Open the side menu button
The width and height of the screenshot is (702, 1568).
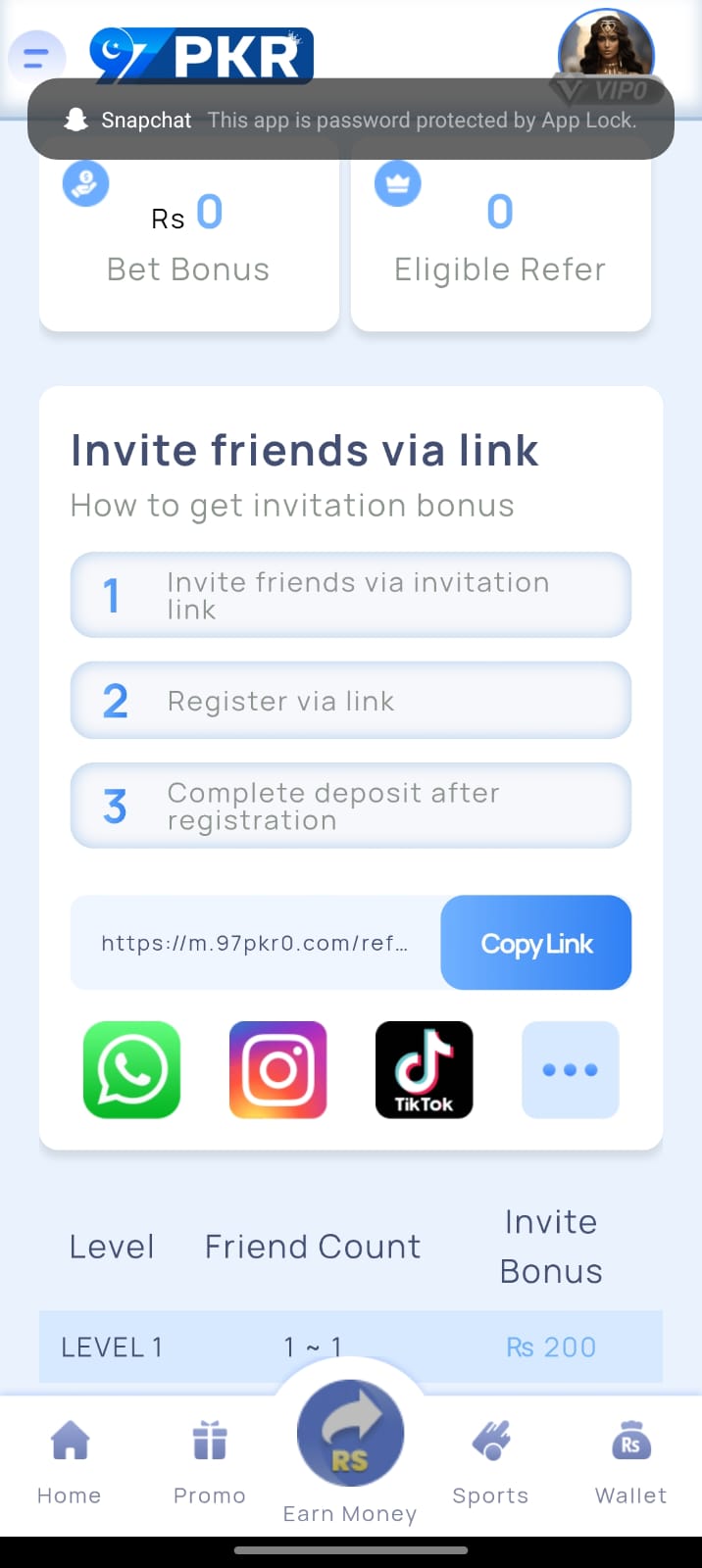[x=36, y=57]
